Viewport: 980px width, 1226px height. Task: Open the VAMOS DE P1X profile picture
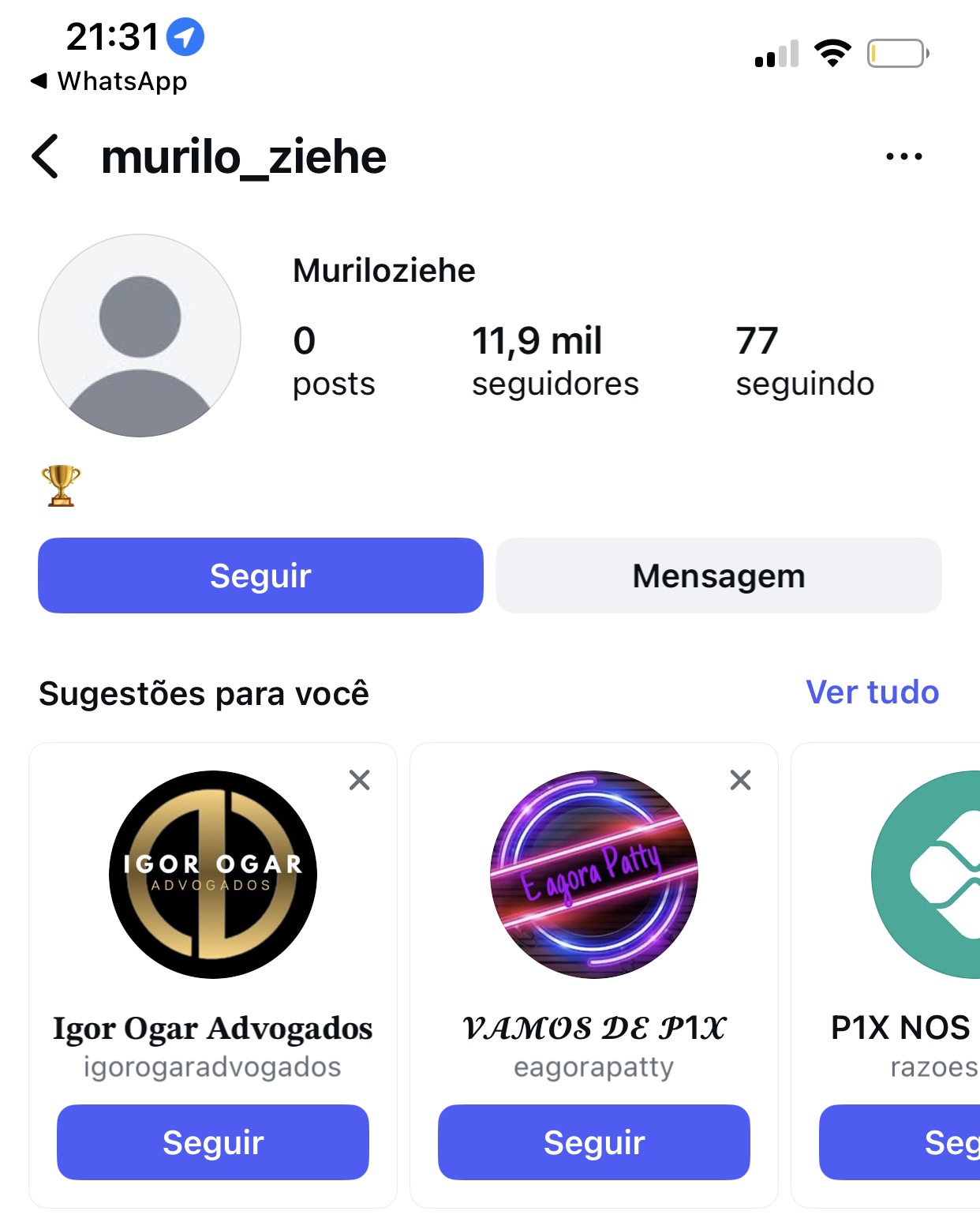pyautogui.click(x=593, y=875)
